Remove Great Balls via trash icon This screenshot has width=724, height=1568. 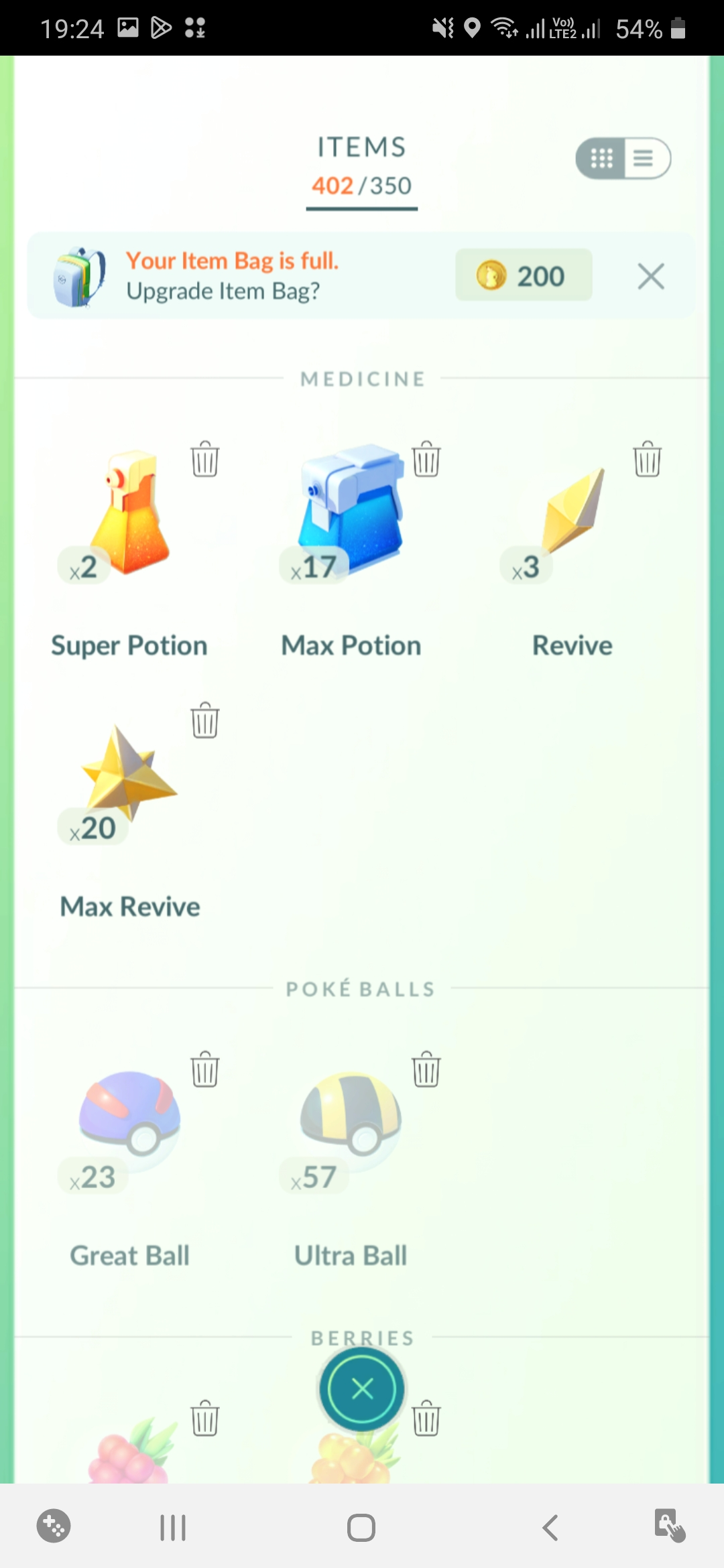(204, 1069)
